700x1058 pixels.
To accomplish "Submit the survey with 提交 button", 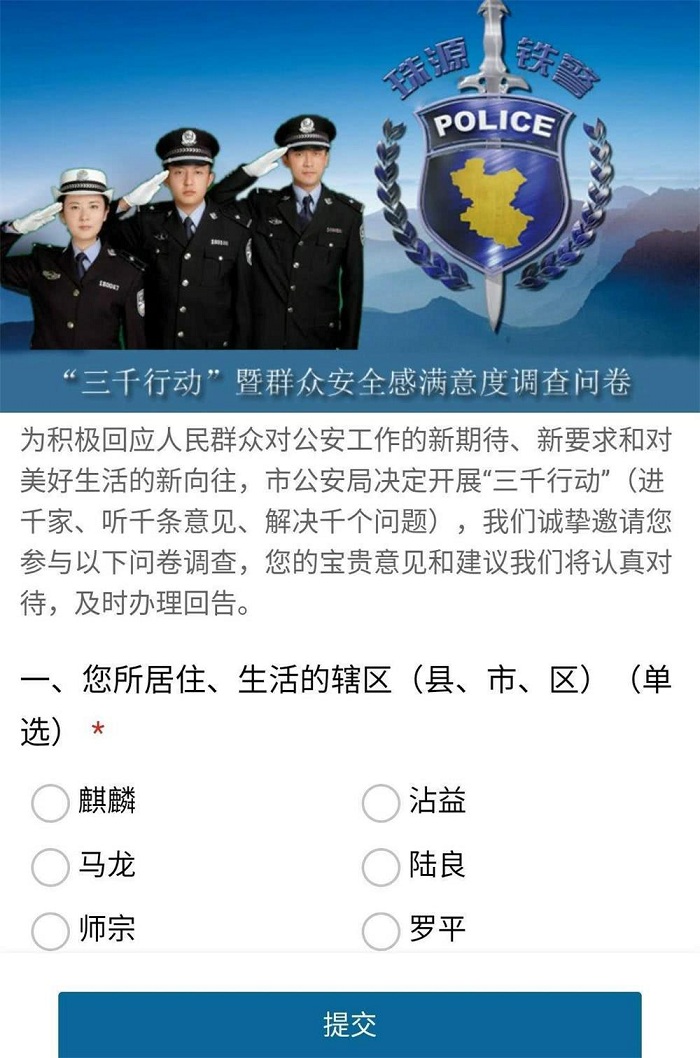I will tap(349, 1024).
